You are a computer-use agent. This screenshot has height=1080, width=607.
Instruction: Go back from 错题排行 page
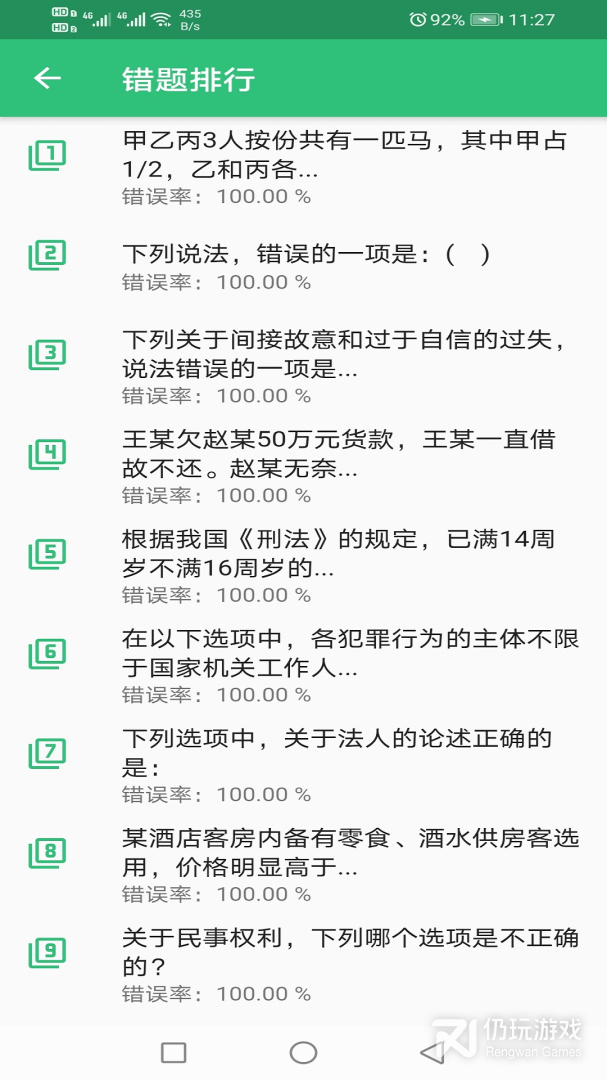tap(47, 79)
